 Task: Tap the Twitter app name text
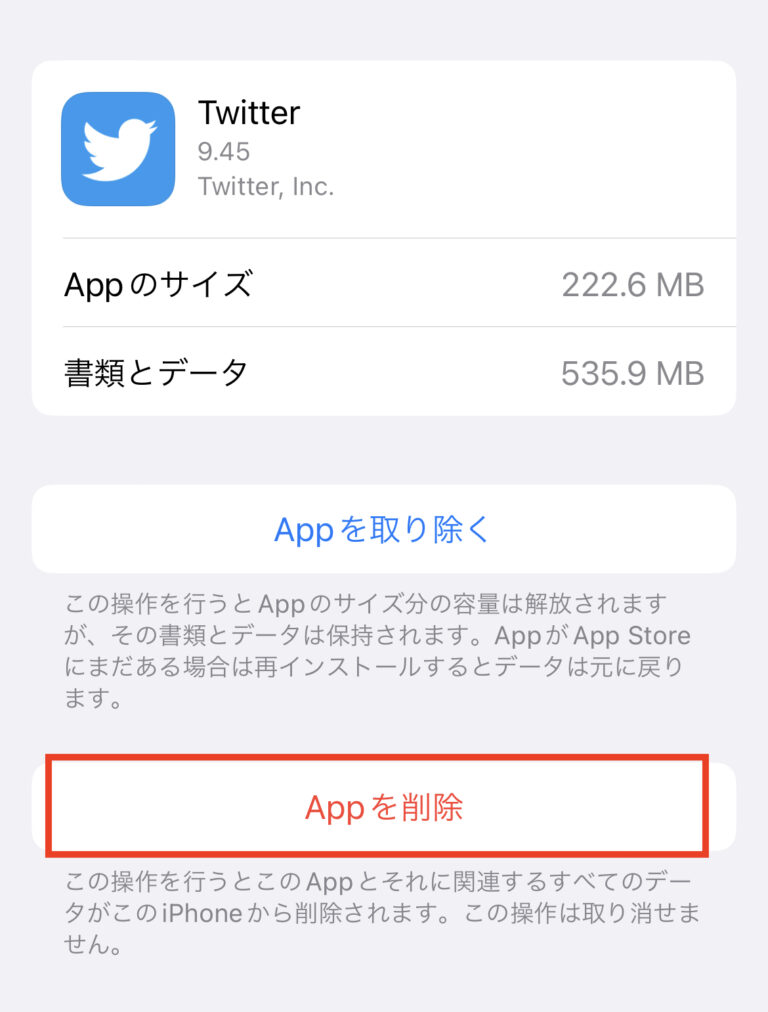[x=249, y=113]
